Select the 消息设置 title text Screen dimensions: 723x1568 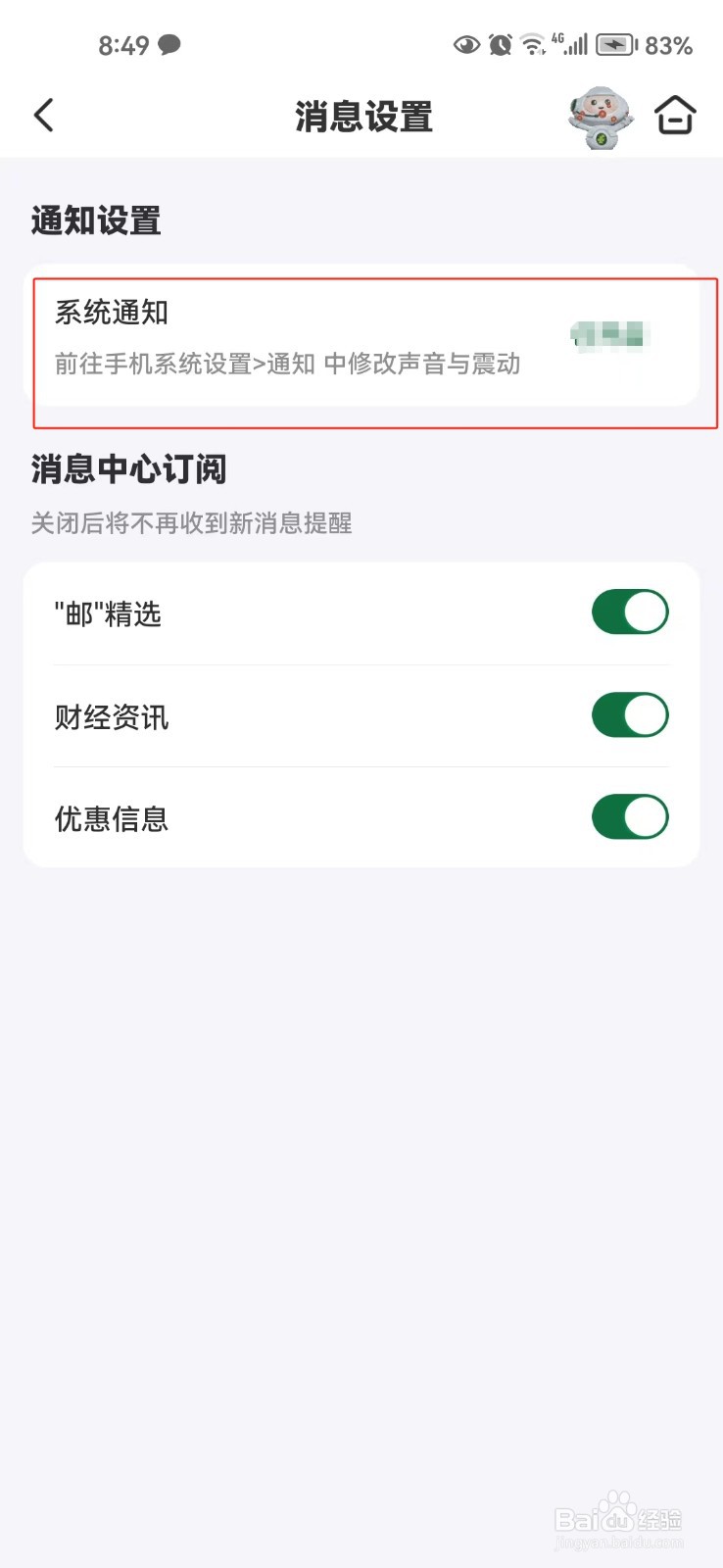pos(361,117)
